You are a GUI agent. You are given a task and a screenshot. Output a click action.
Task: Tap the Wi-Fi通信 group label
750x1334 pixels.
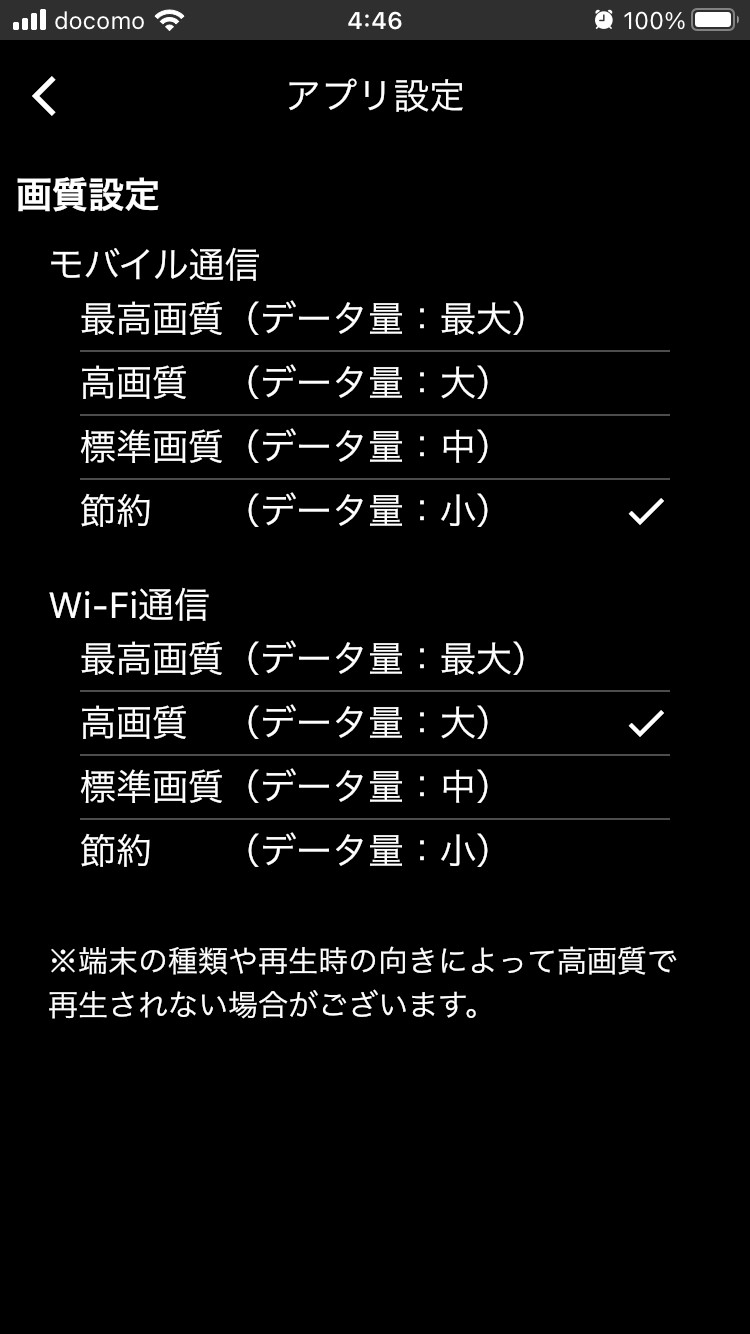128,604
